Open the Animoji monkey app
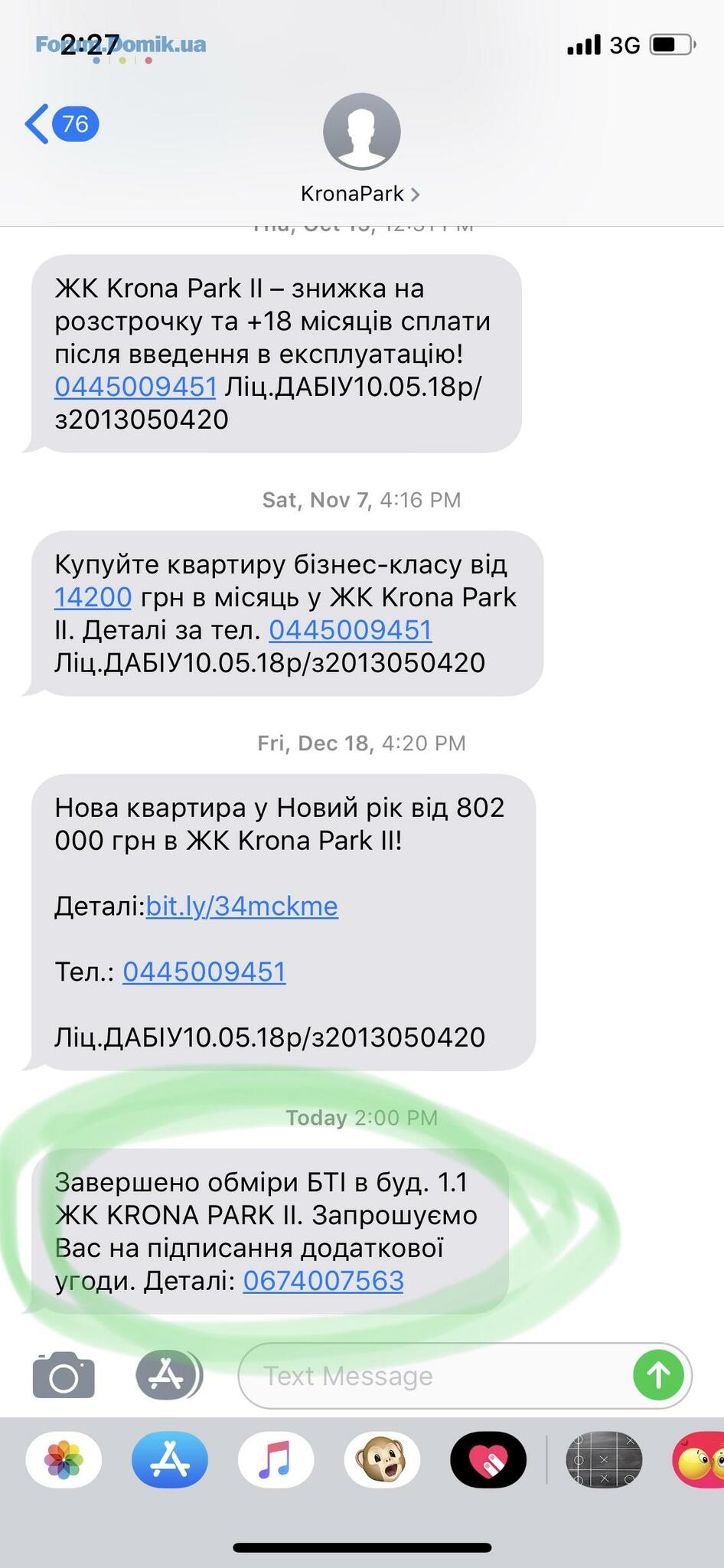This screenshot has height=1568, width=724. pyautogui.click(x=382, y=1459)
